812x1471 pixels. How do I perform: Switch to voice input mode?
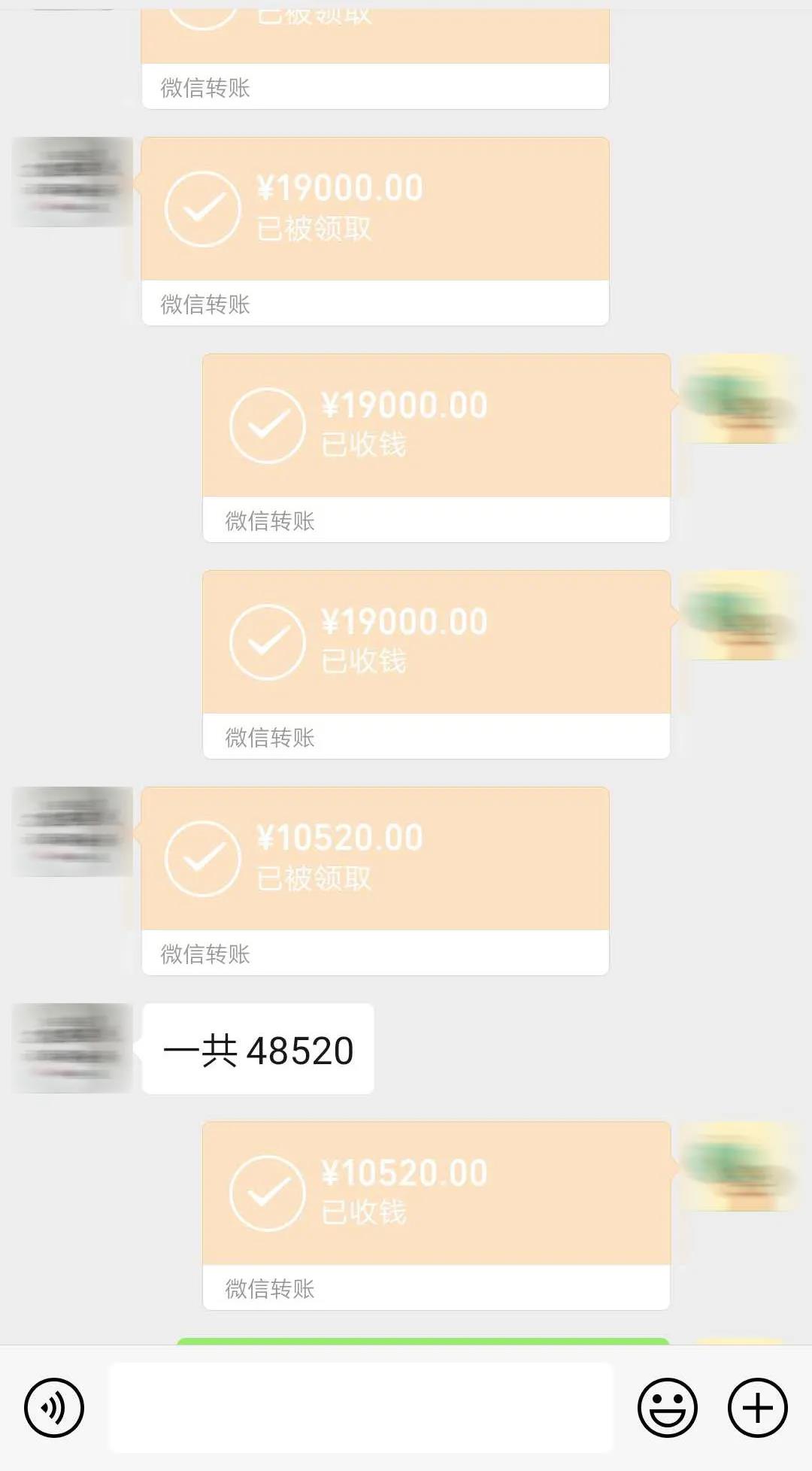(x=53, y=1407)
